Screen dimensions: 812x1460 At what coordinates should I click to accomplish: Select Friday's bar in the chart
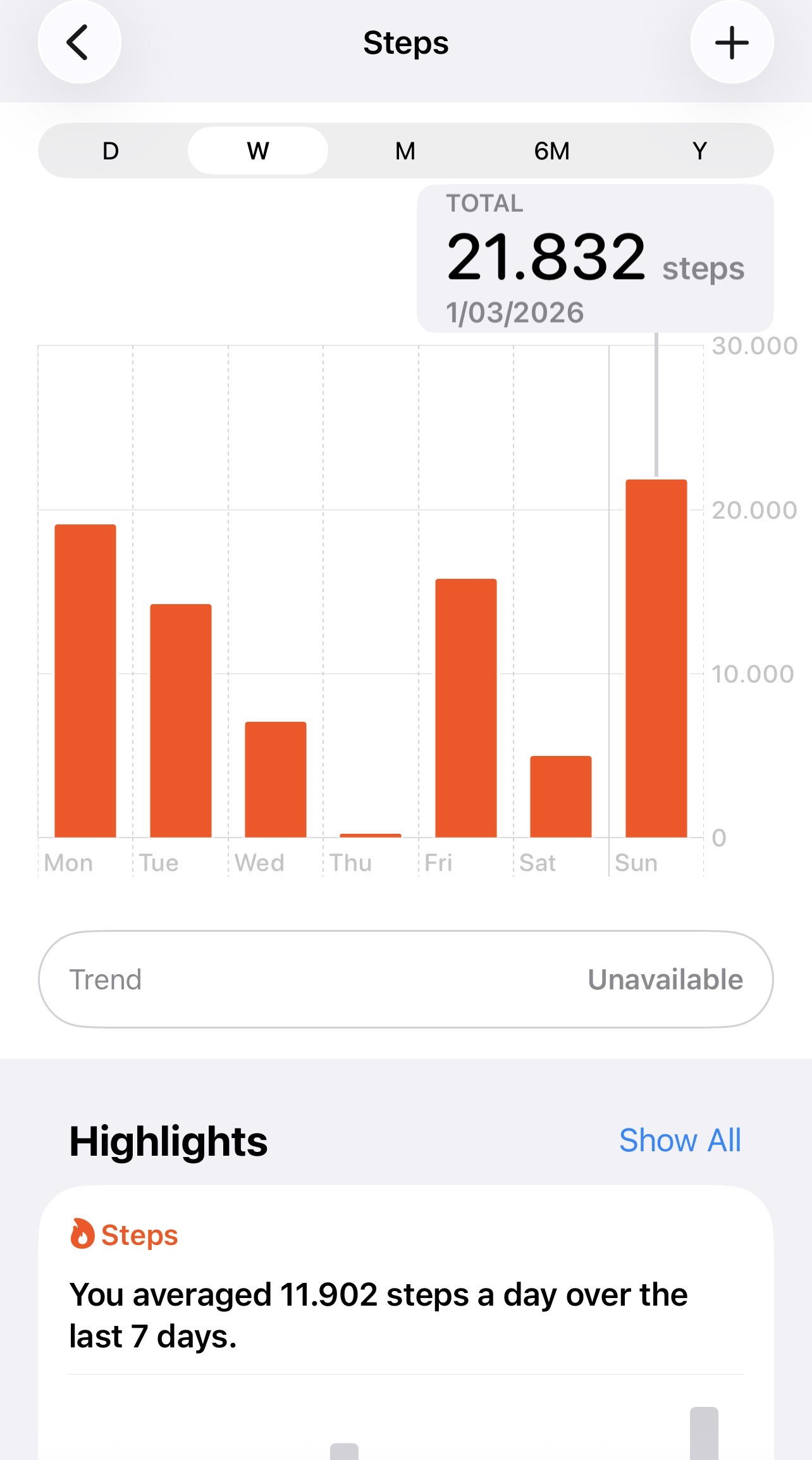coord(466,707)
